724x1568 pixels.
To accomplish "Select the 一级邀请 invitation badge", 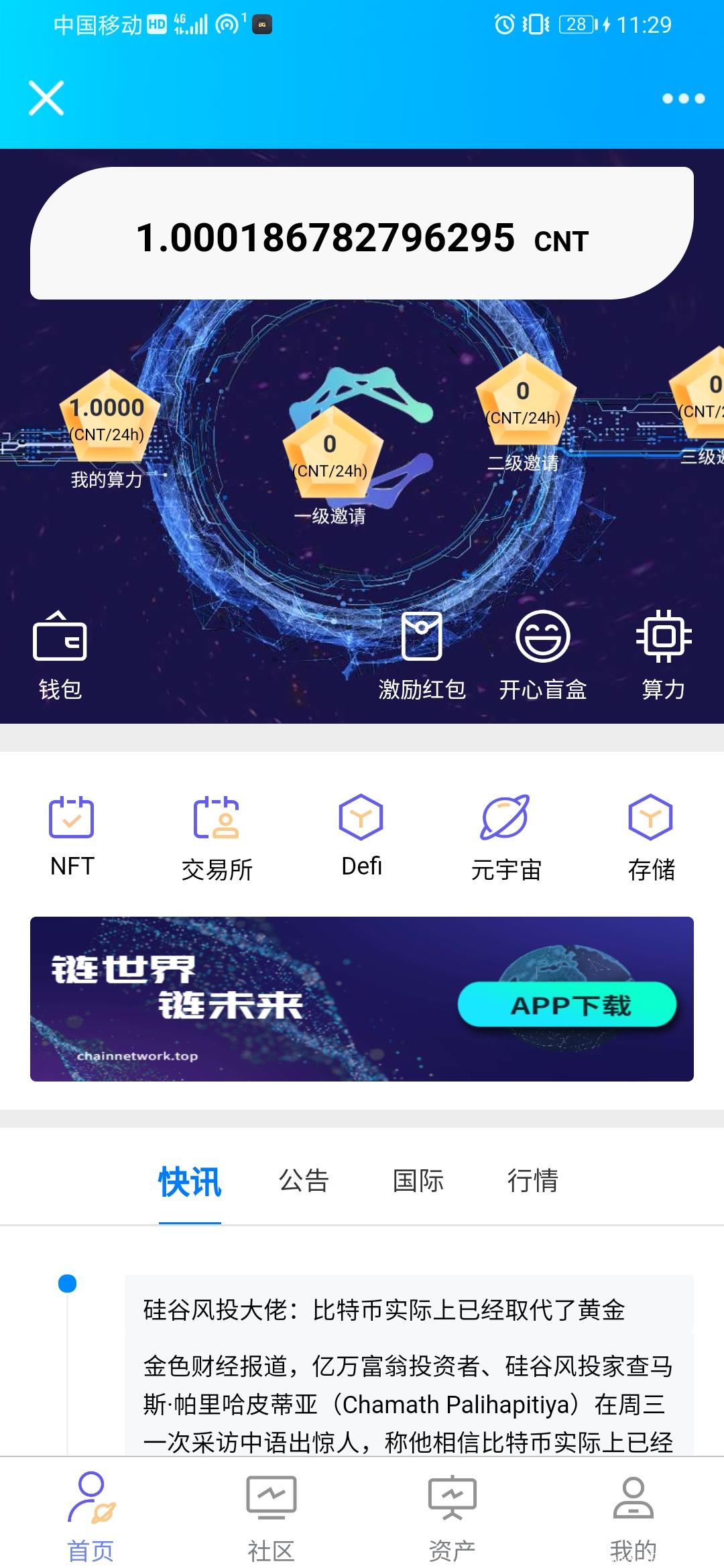I will pos(330,462).
